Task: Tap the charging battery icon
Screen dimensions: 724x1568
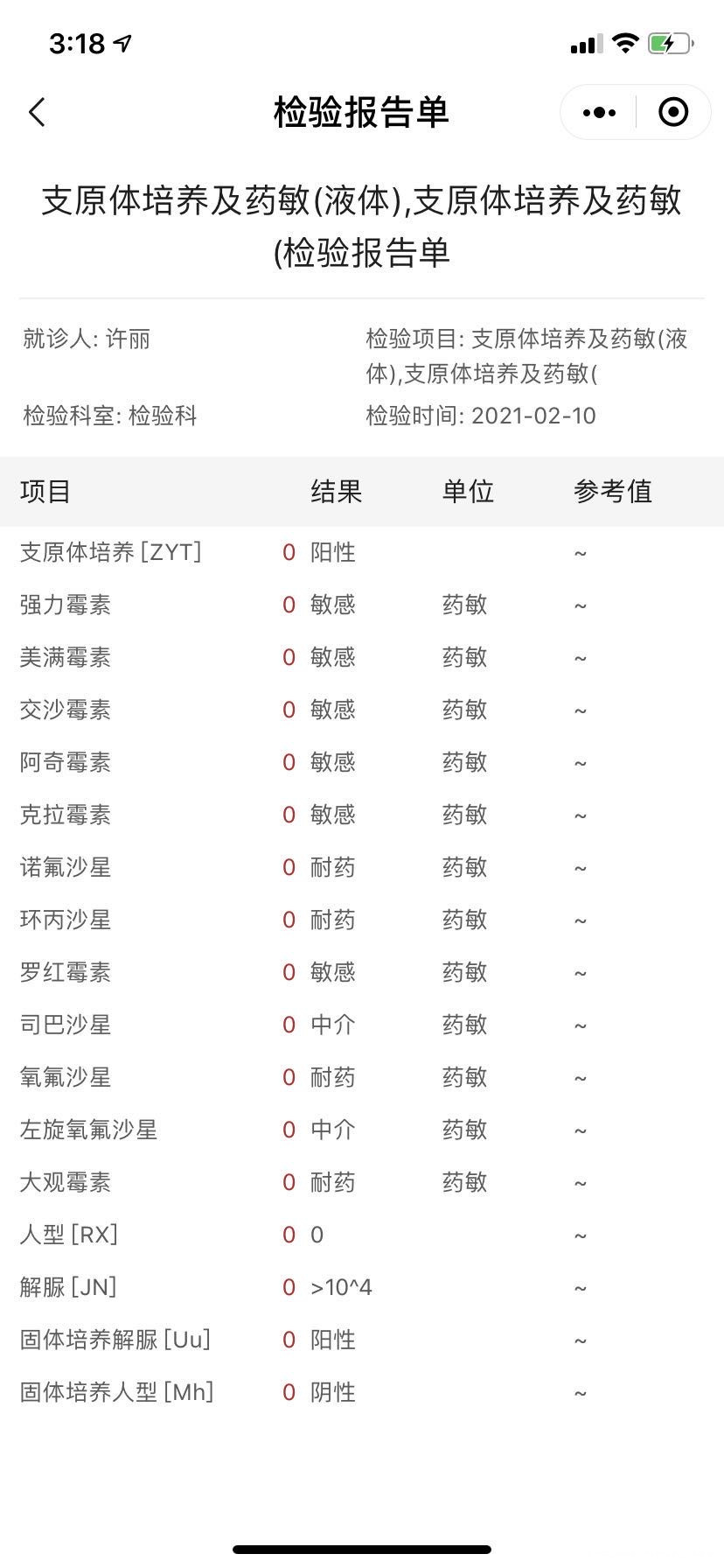Action: [666, 44]
